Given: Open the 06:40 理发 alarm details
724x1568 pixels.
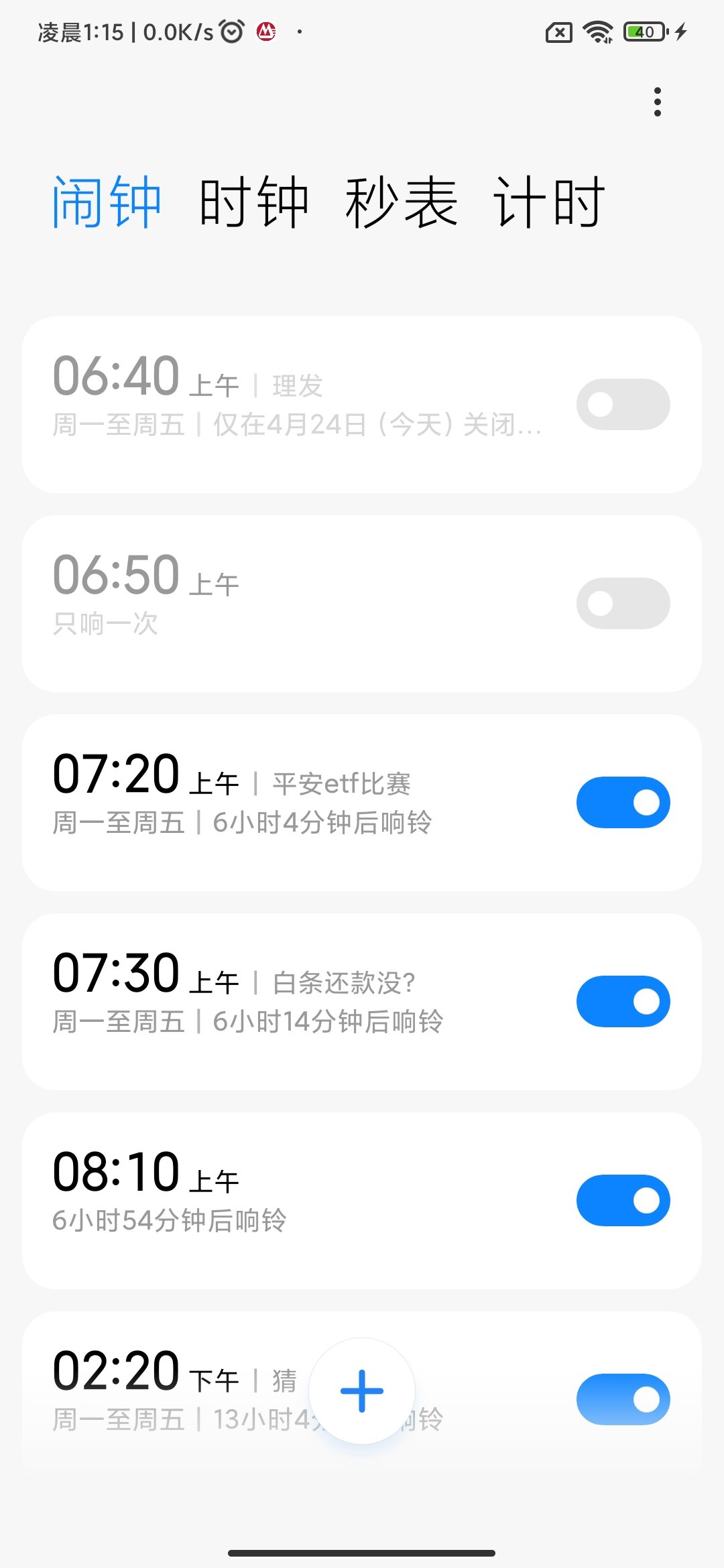Looking at the screenshot, I should tap(295, 404).
